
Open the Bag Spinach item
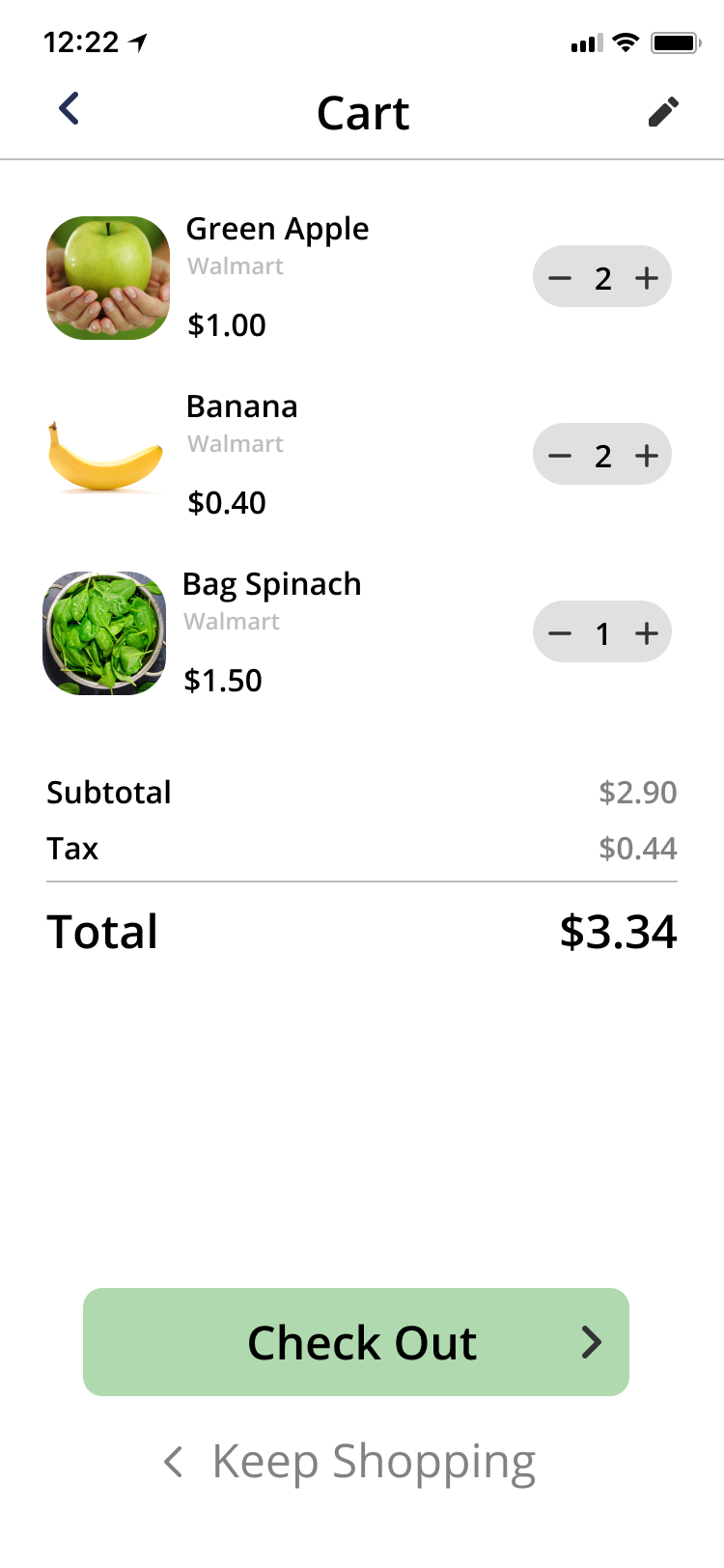coord(272,585)
